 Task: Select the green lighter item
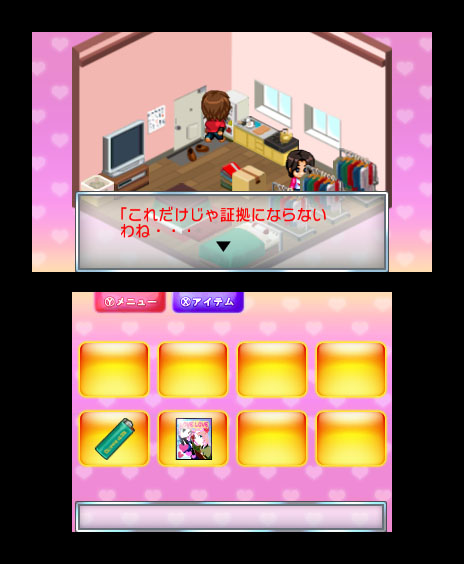pyautogui.click(x=114, y=439)
